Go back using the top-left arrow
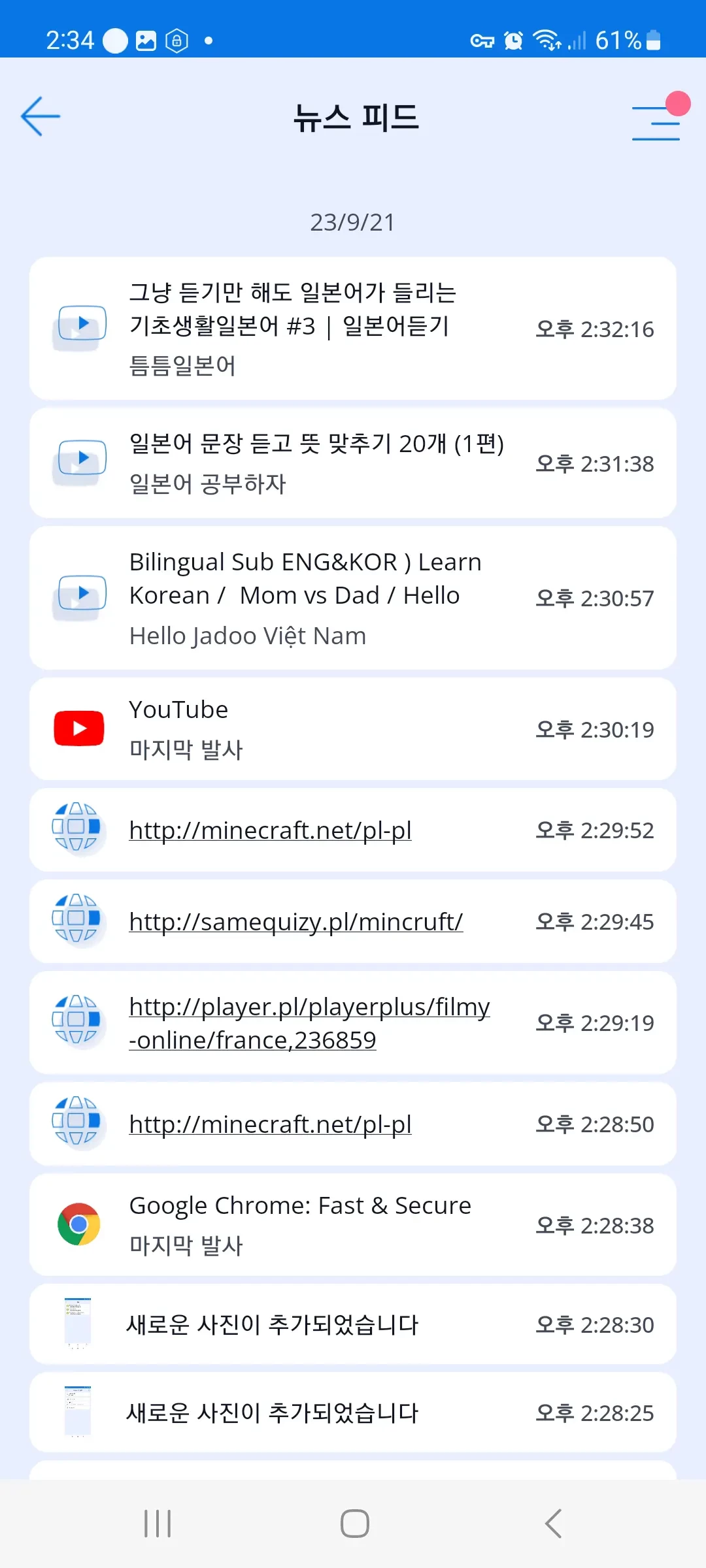706x1568 pixels. coord(41,117)
